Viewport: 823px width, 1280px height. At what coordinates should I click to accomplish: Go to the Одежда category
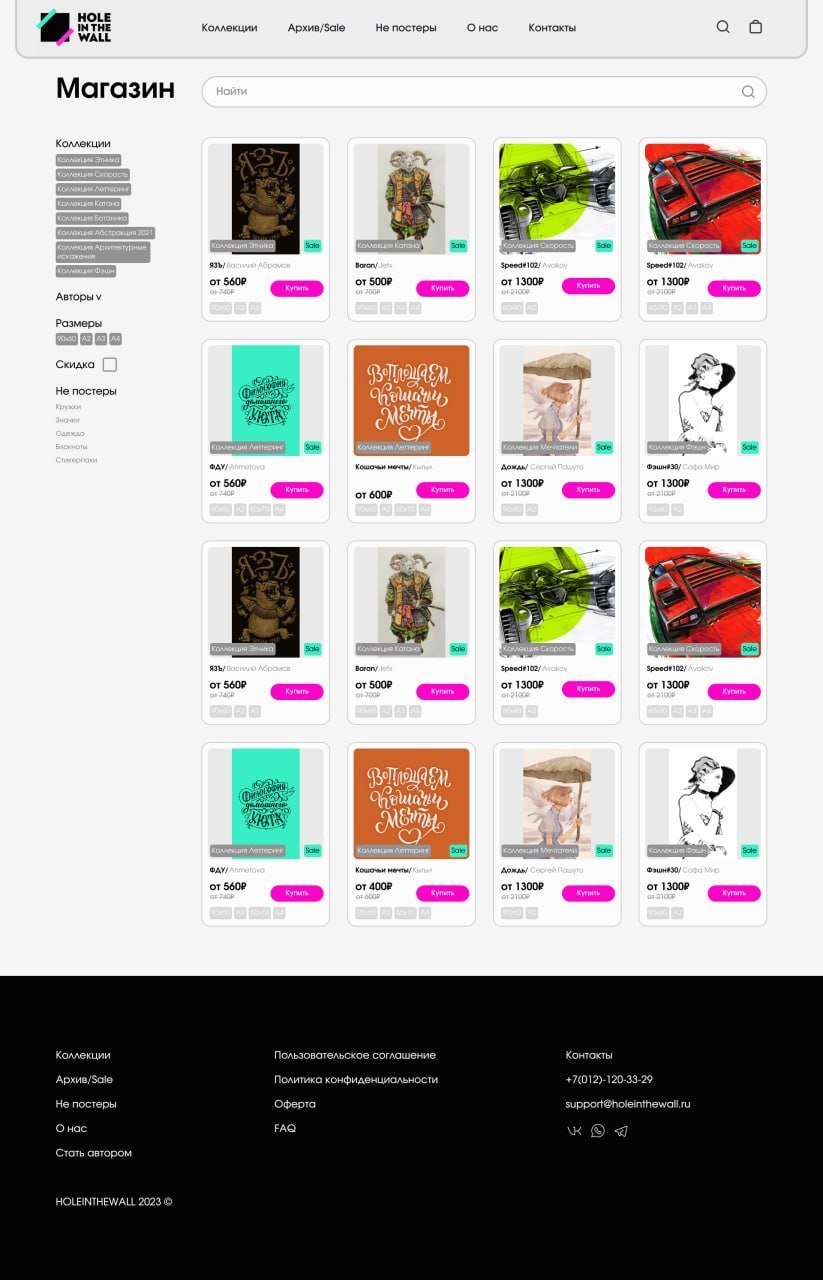pyautogui.click(x=70, y=434)
